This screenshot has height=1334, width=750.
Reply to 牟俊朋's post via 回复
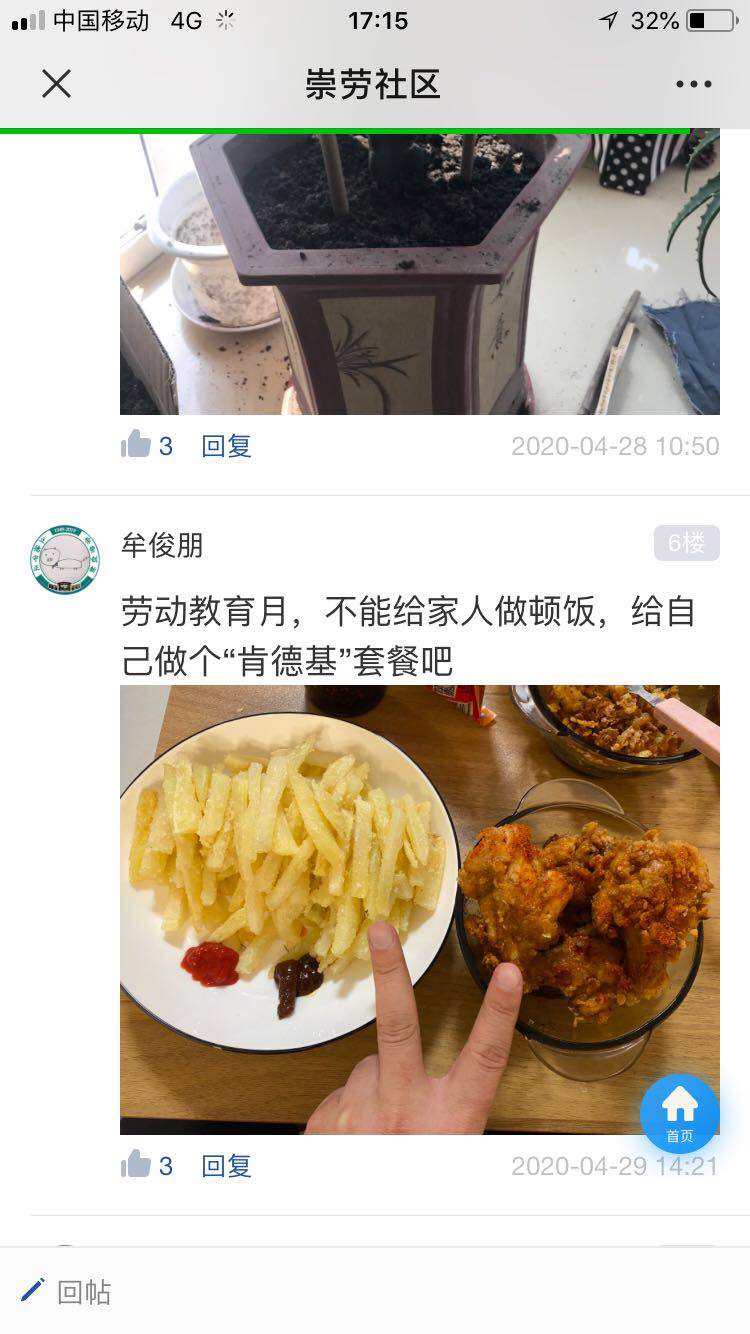(226, 1166)
